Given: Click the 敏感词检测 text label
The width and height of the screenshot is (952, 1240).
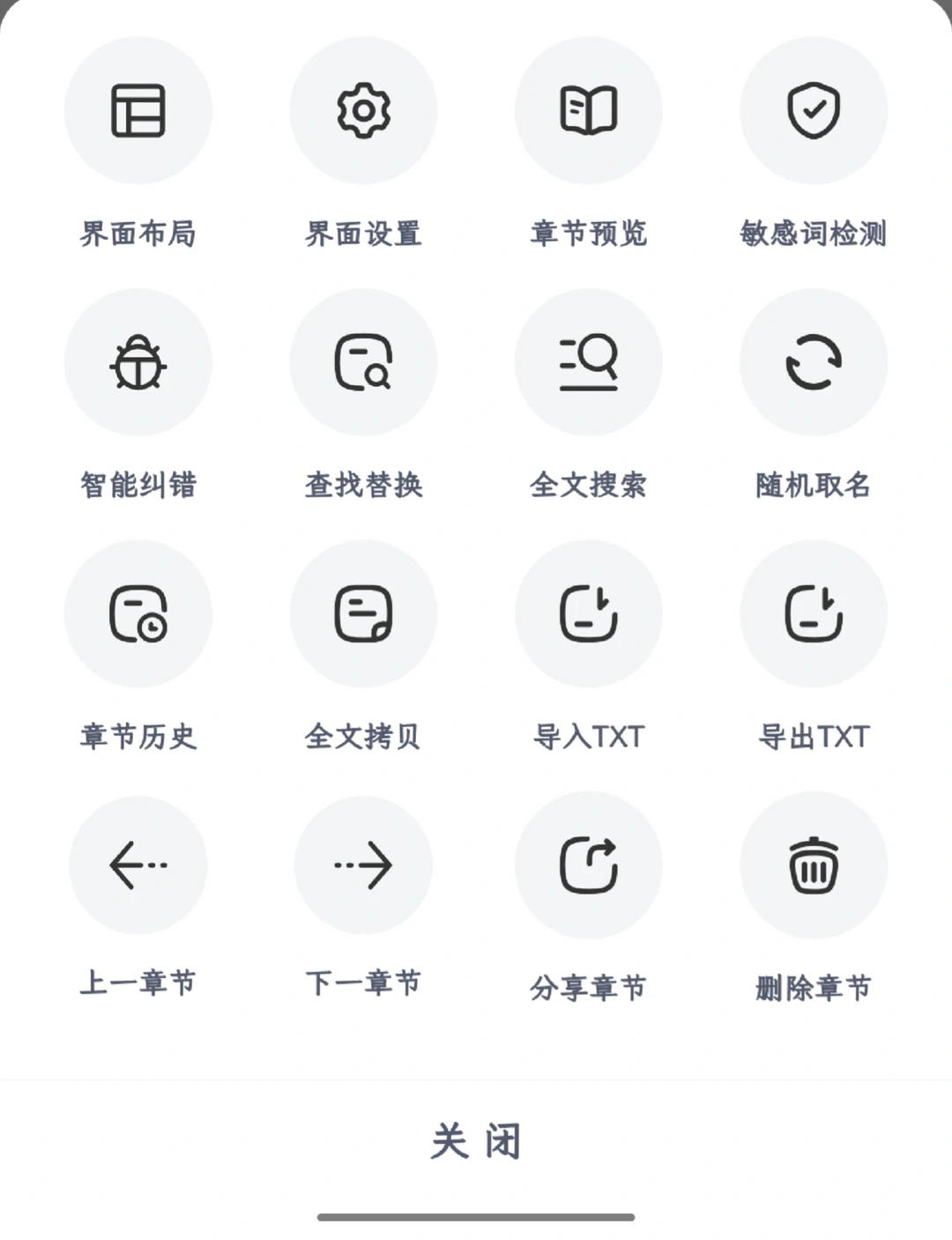Looking at the screenshot, I should click(x=814, y=234).
